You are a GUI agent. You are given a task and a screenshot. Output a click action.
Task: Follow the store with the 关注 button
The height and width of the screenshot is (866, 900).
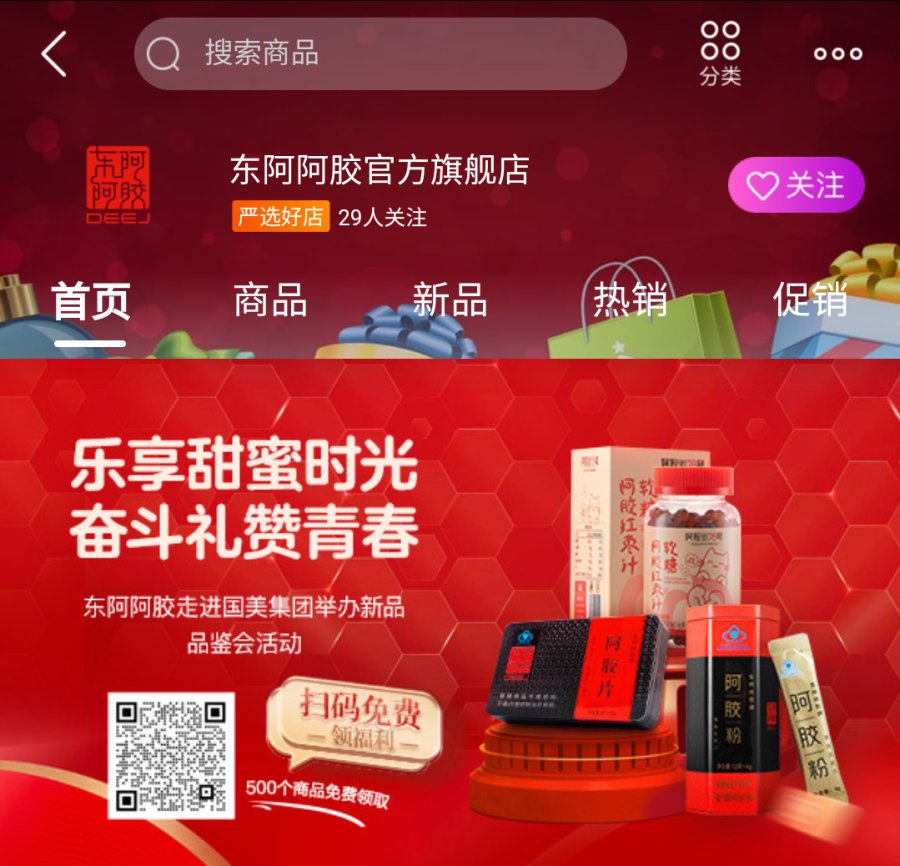[x=795, y=186]
